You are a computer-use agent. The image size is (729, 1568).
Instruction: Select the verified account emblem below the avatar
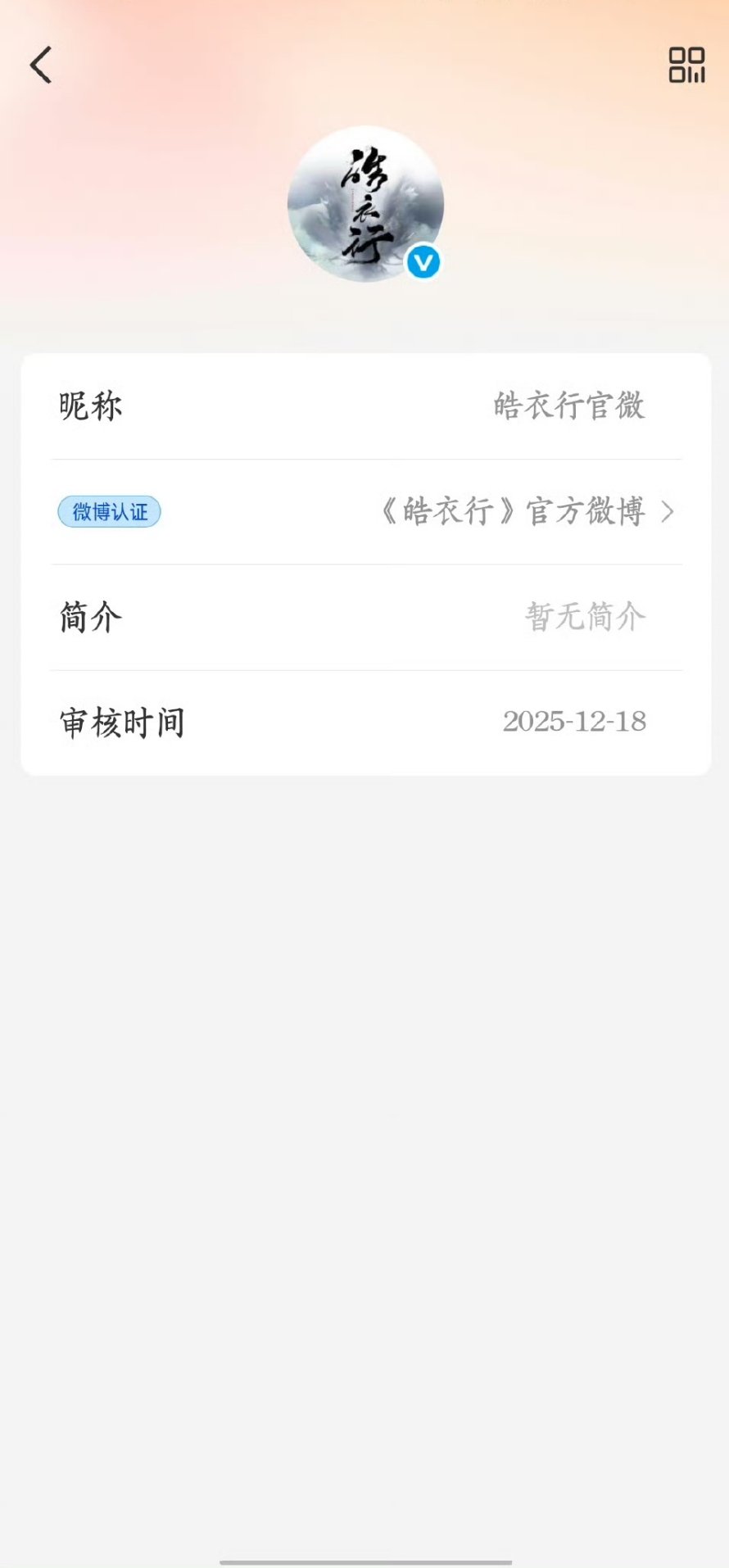coord(422,261)
